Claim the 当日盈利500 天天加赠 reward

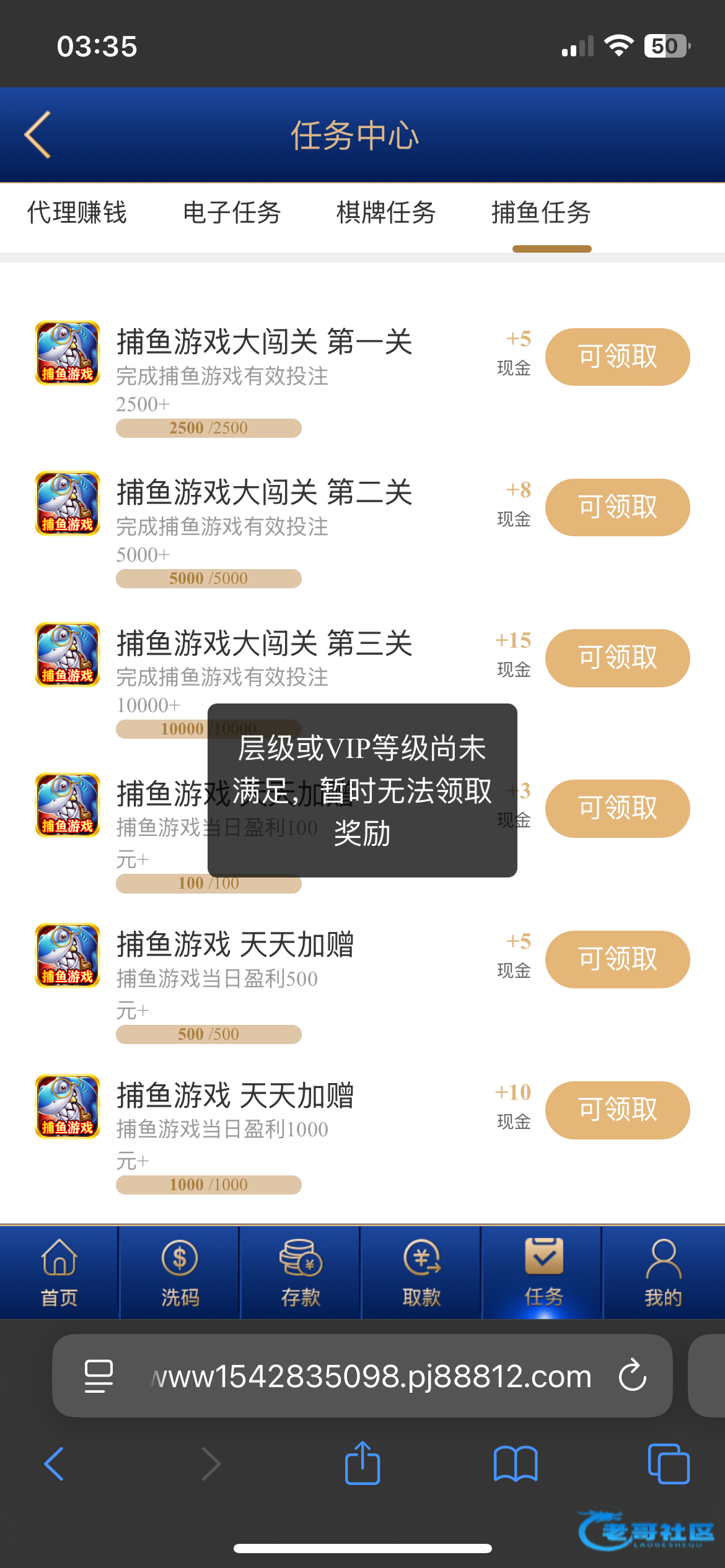617,959
